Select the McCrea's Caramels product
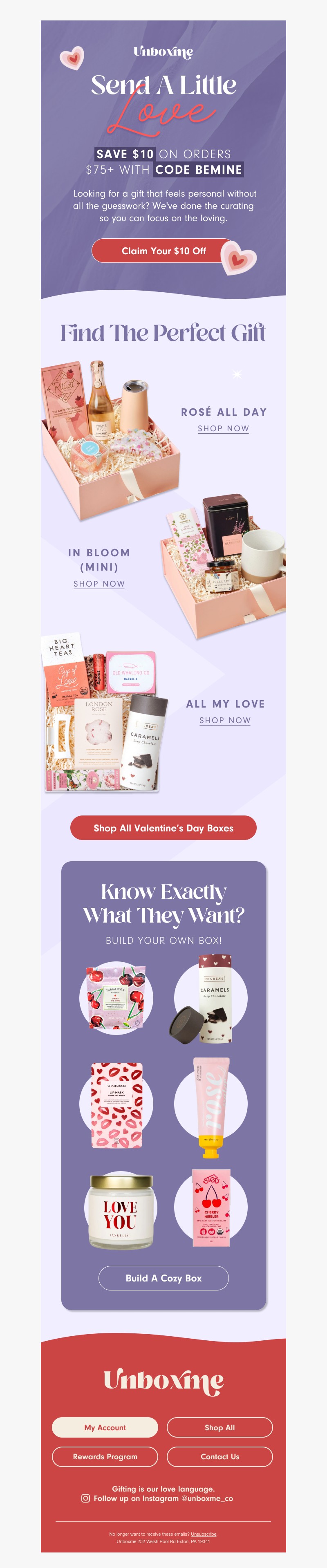This screenshot has width=327, height=1568. (211, 998)
